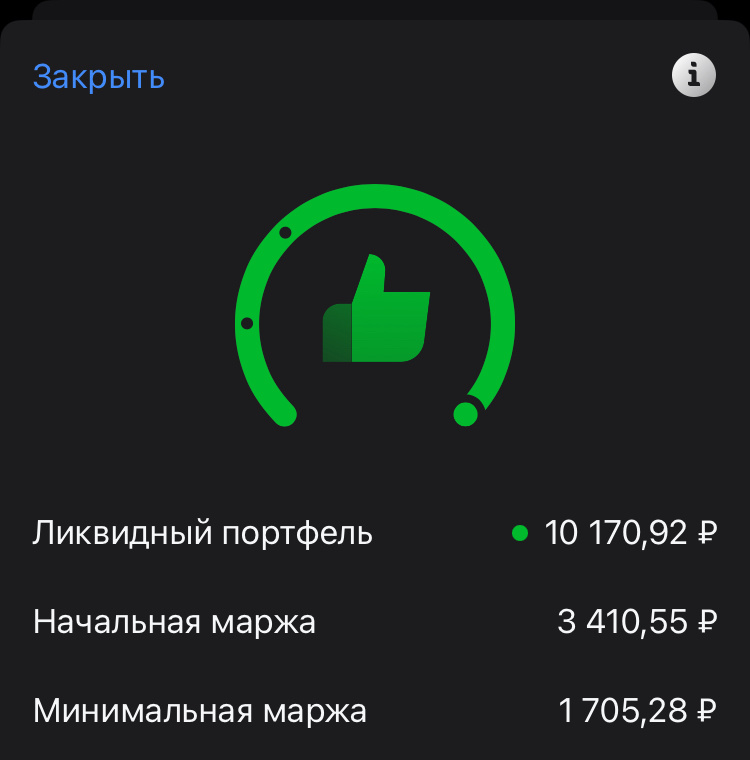
Task: Tap the info (i) icon
Action: click(x=695, y=76)
